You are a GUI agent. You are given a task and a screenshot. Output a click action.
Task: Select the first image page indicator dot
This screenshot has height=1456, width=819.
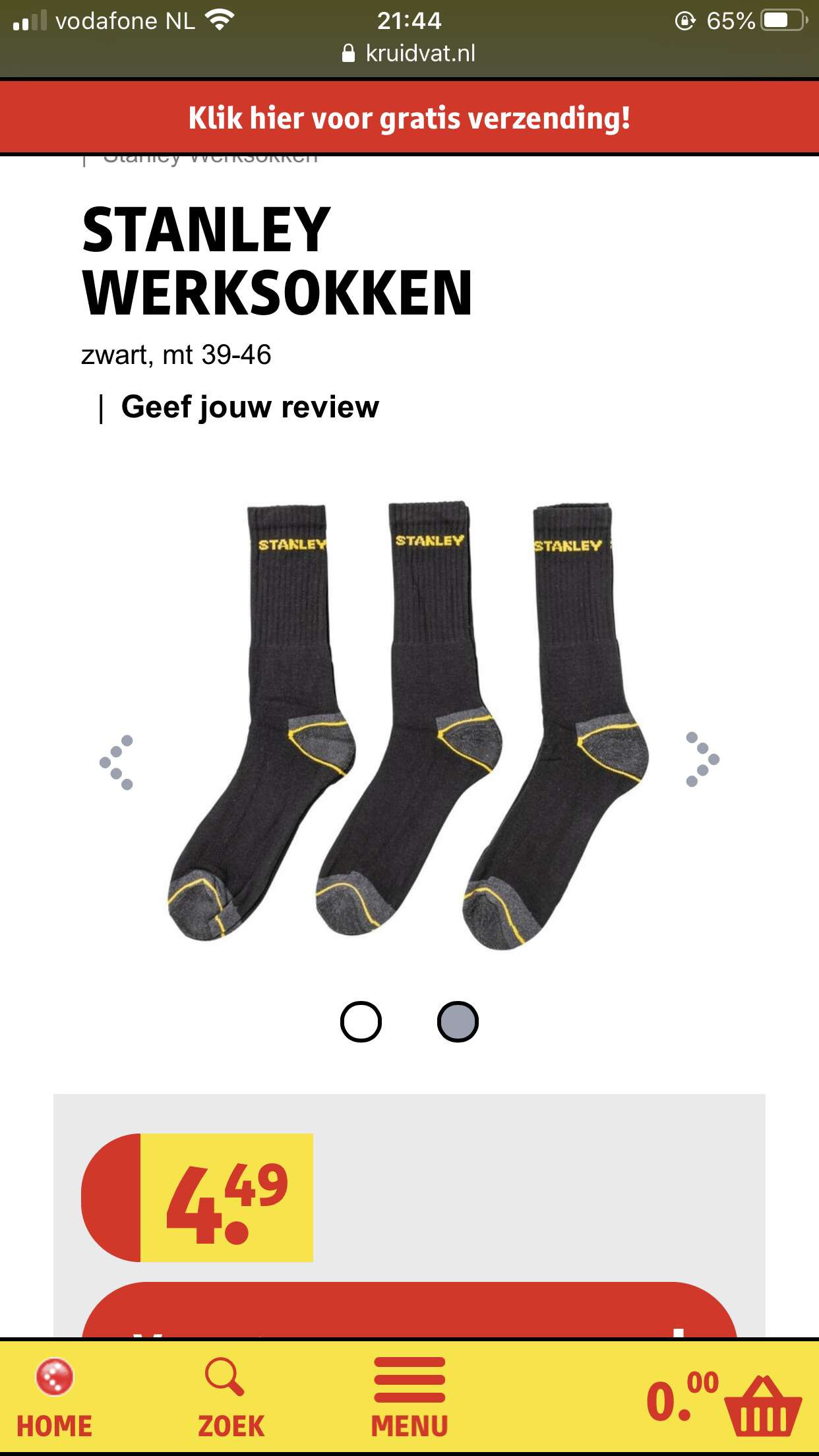361,1021
